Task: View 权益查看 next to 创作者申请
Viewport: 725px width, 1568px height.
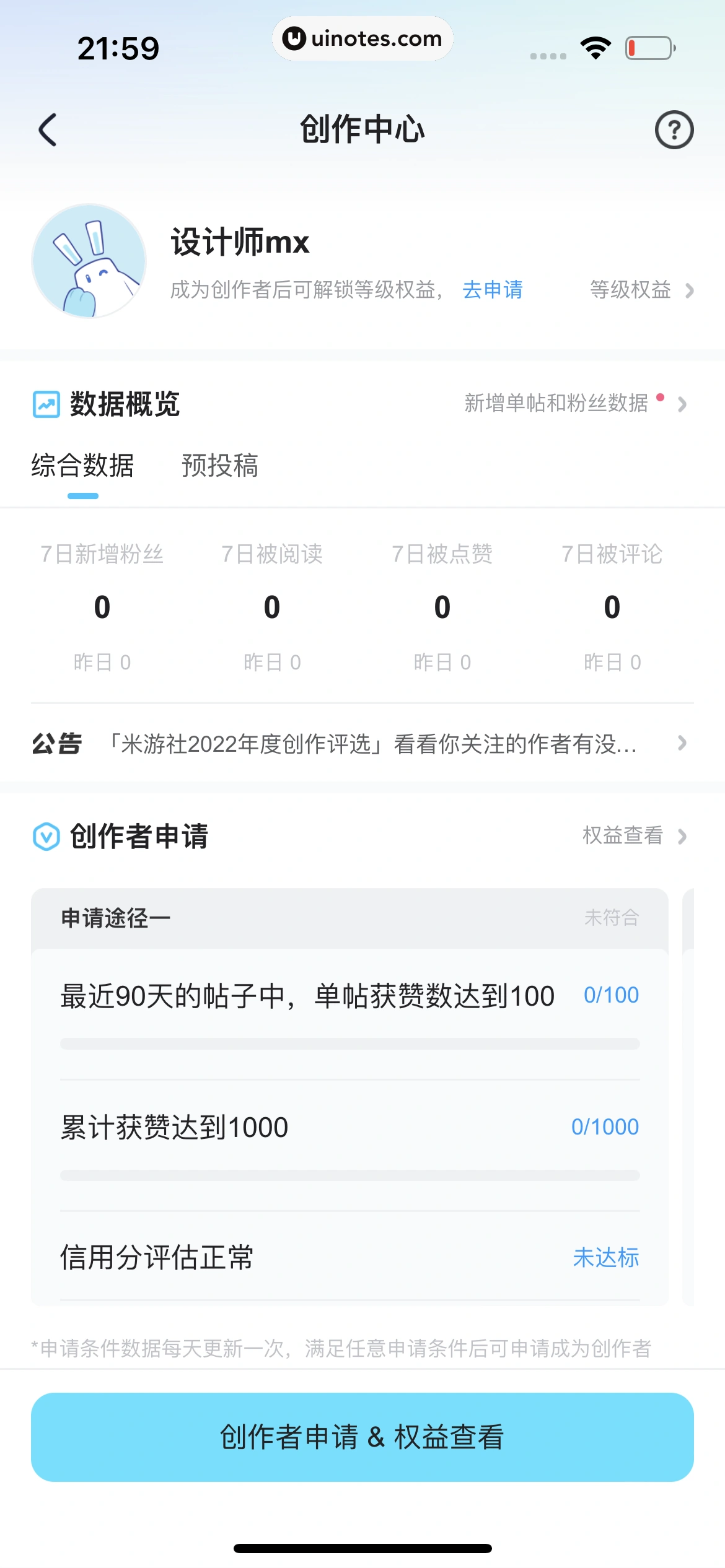Action: (x=633, y=836)
